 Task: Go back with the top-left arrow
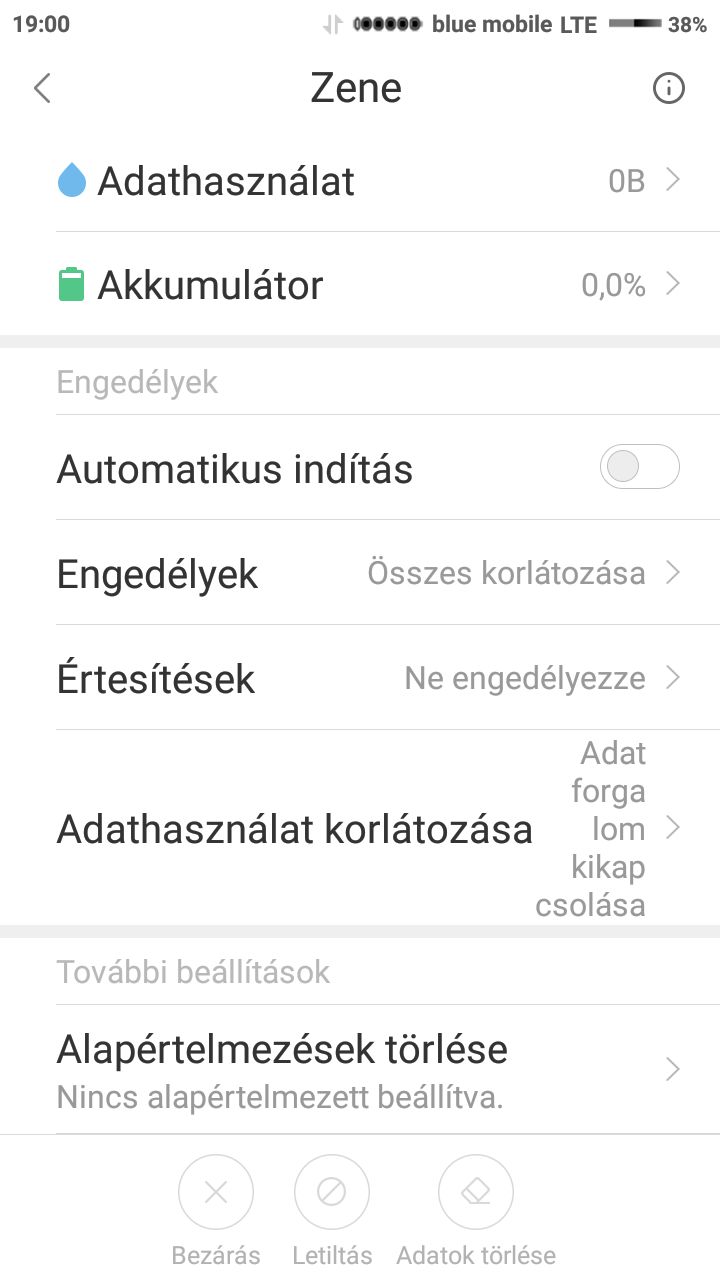[x=42, y=88]
